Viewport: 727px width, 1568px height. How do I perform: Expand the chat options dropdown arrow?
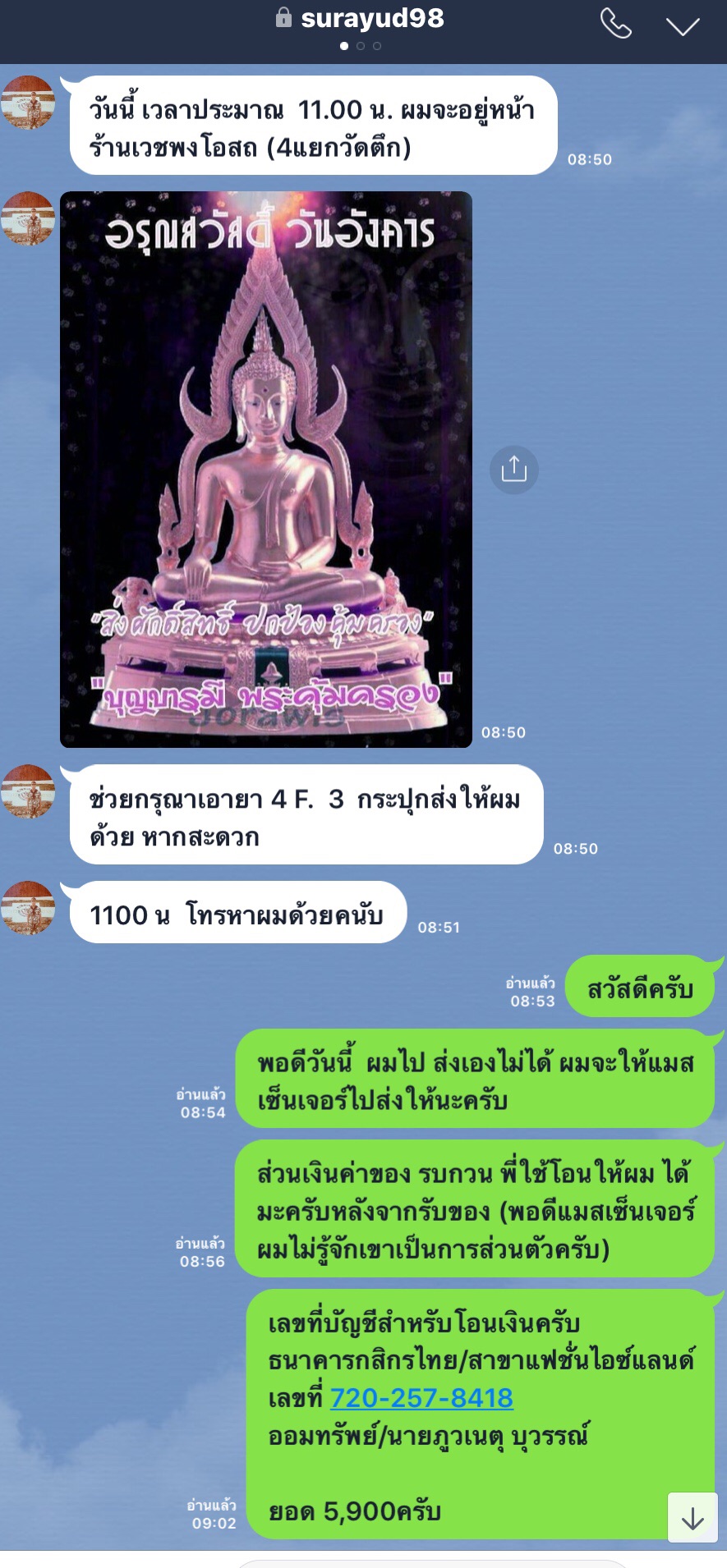(x=682, y=26)
